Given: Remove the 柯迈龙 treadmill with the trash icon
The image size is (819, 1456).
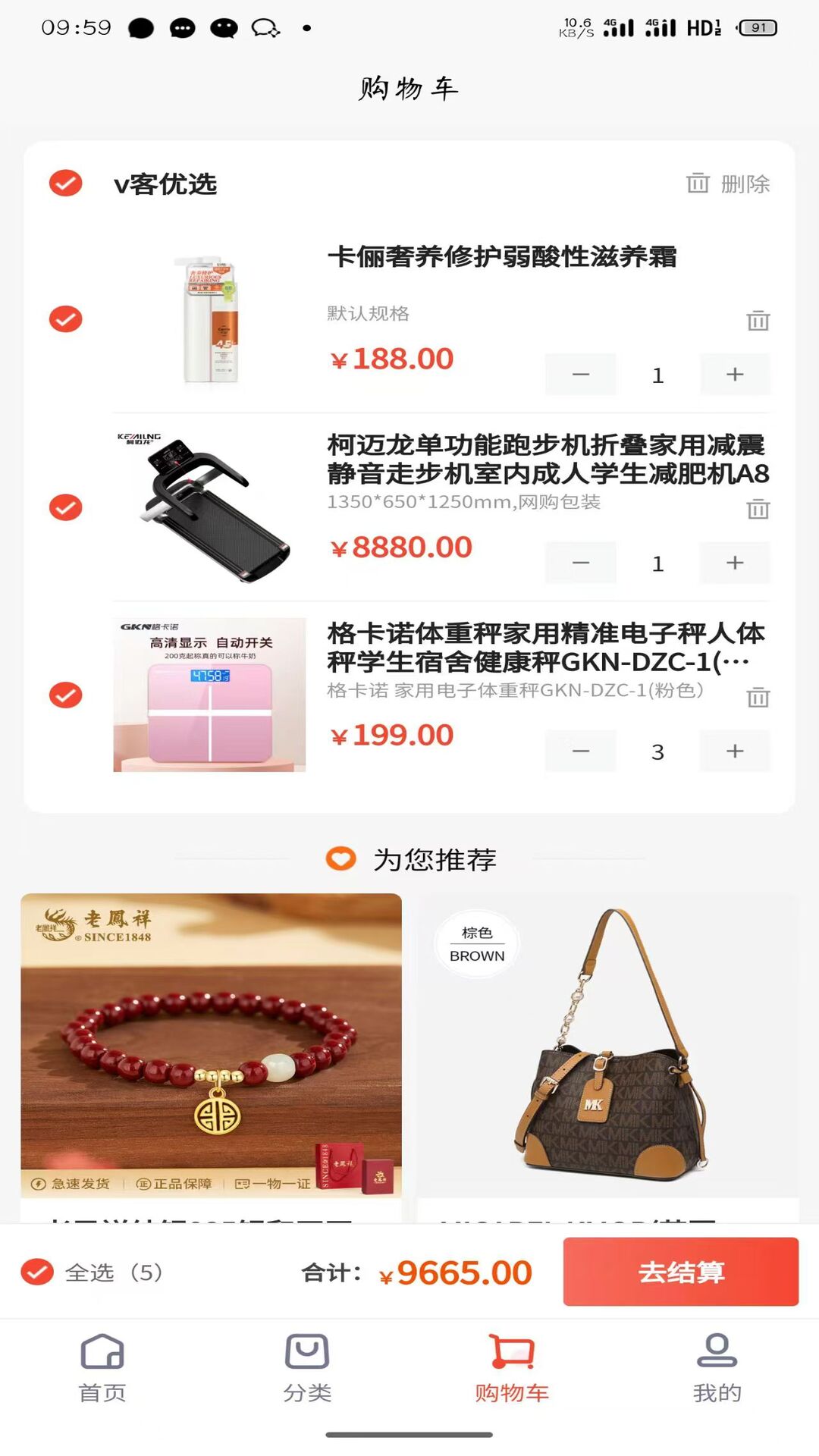Looking at the screenshot, I should [758, 509].
